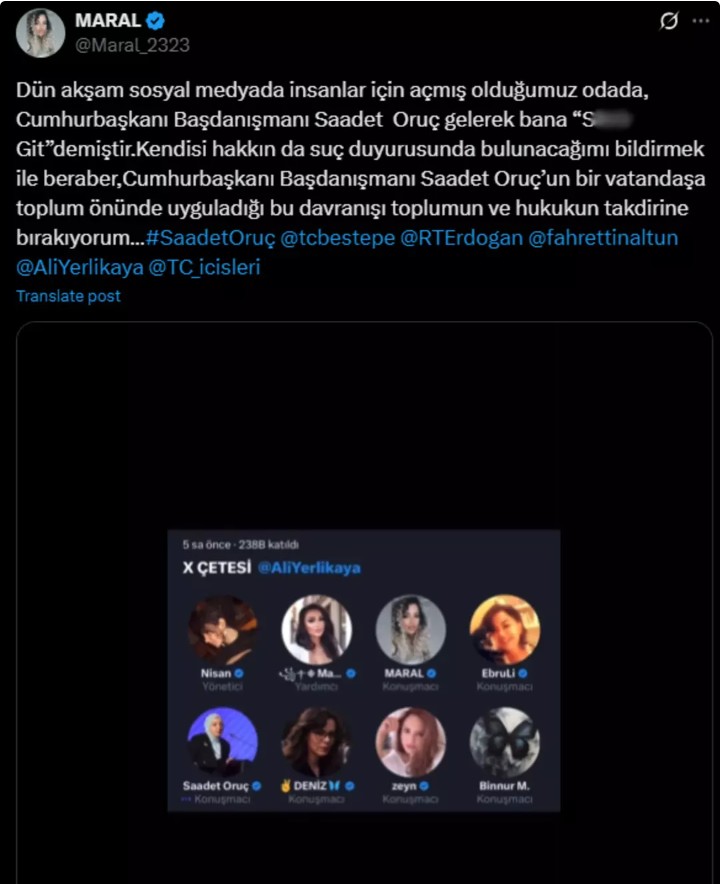Open the @fahrettinaltun mention

(x=603, y=239)
